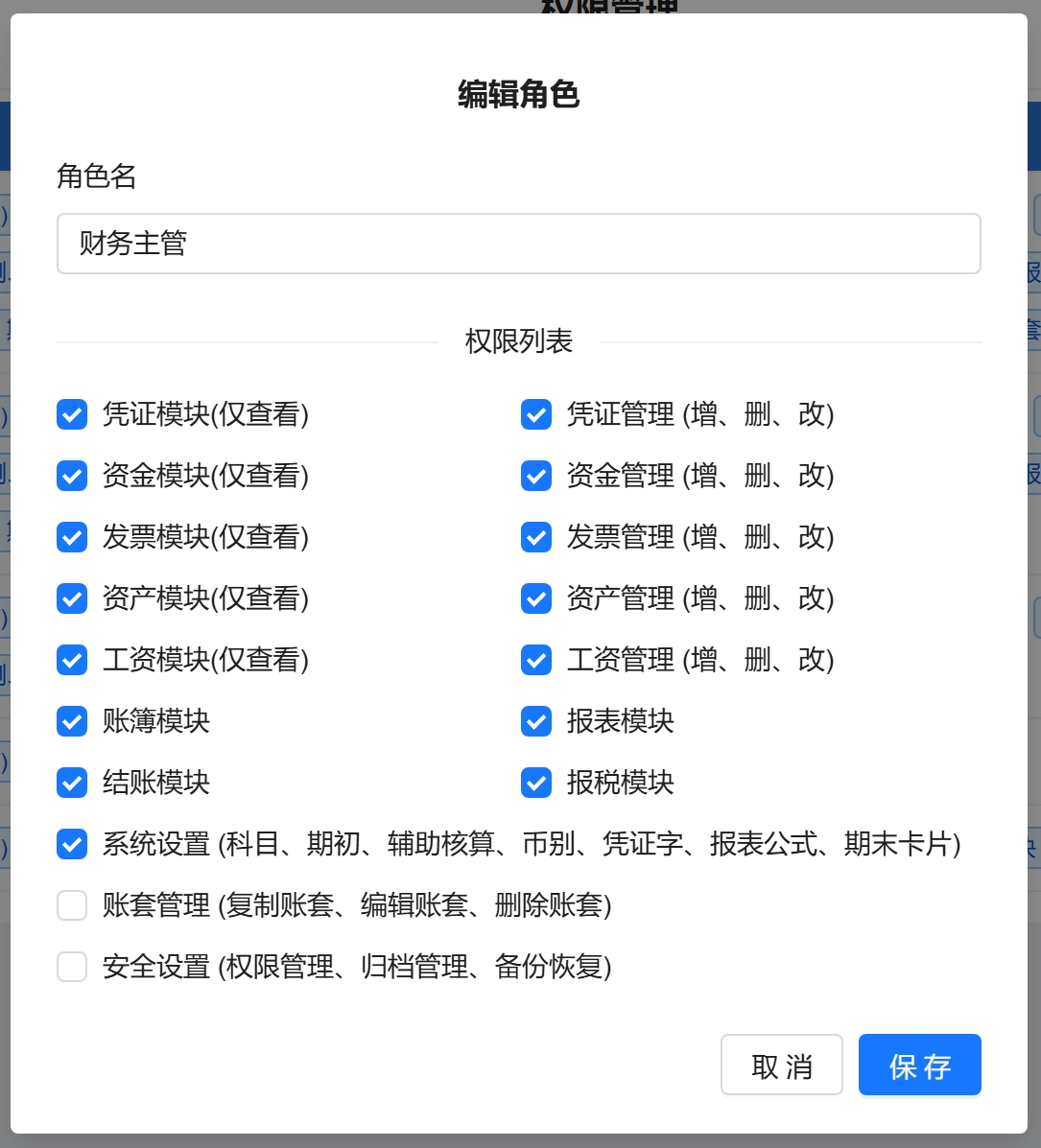Enable 安全设置 permission
The height and width of the screenshot is (1148, 1041).
pos(72,967)
